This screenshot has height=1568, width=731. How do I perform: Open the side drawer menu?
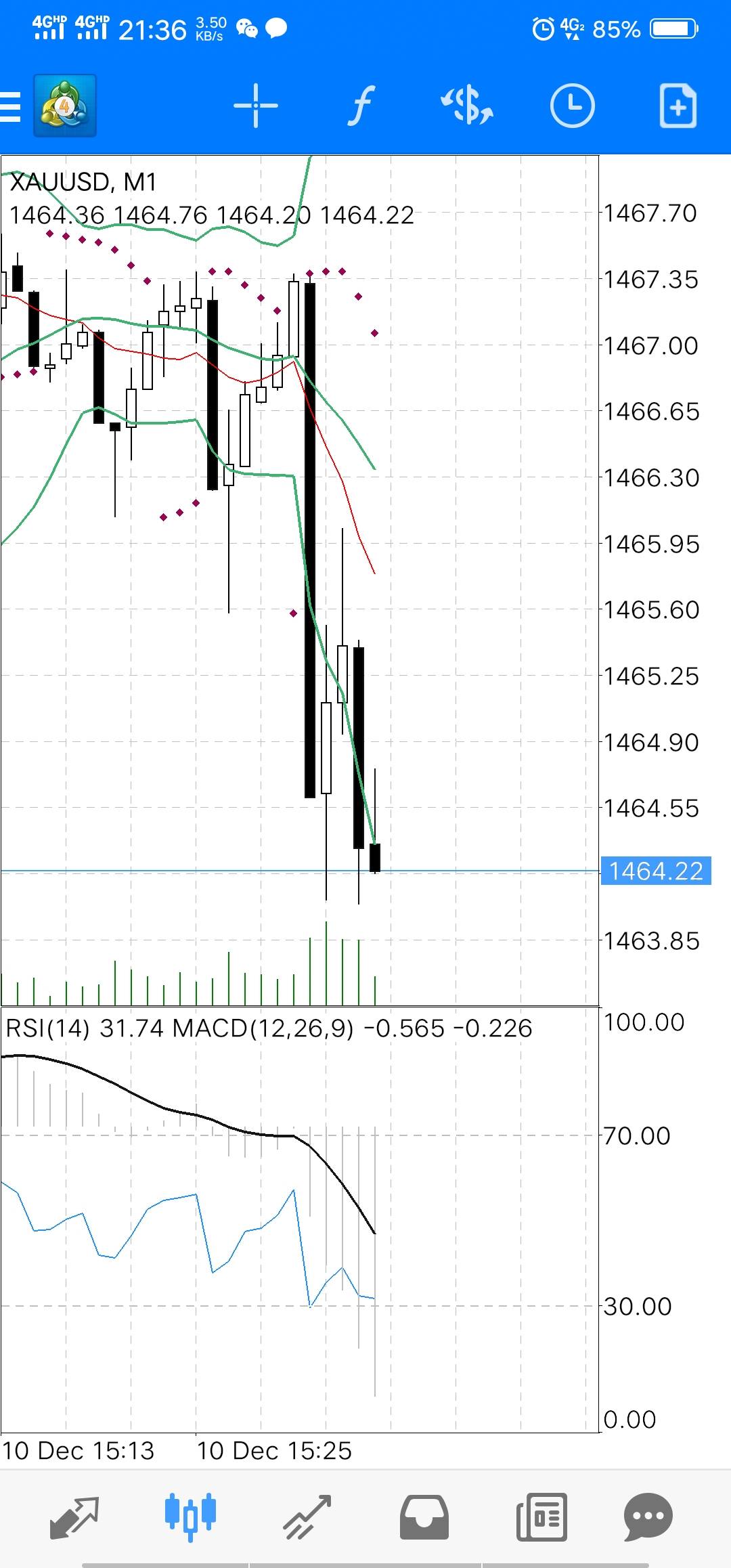pyautogui.click(x=11, y=106)
